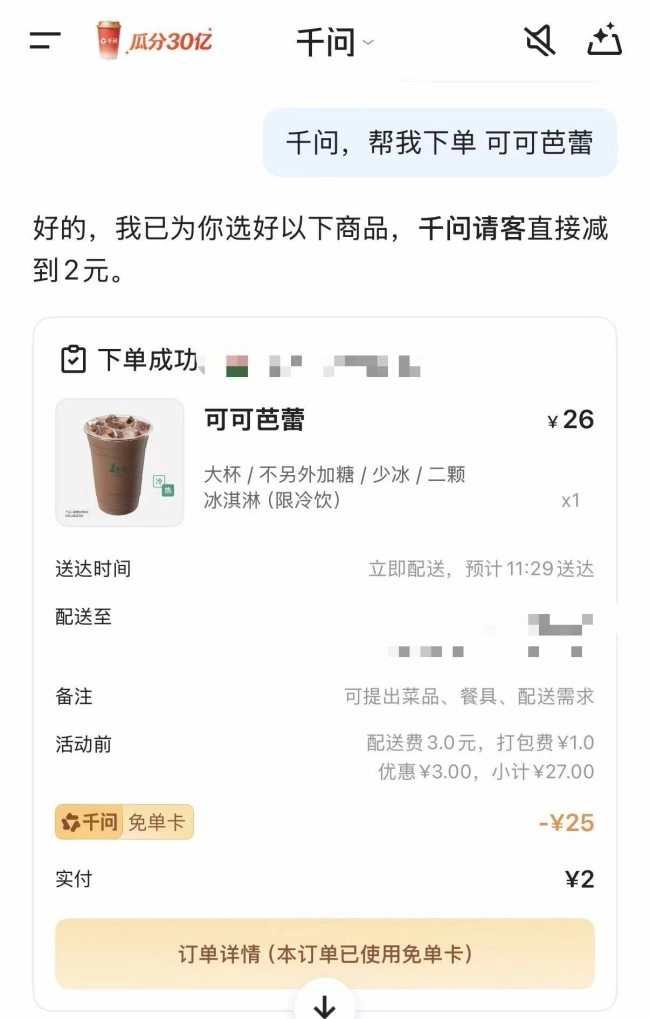The height and width of the screenshot is (1019, 650).
Task: Jump to the latest message with the down arrow
Action: (x=325, y=1004)
